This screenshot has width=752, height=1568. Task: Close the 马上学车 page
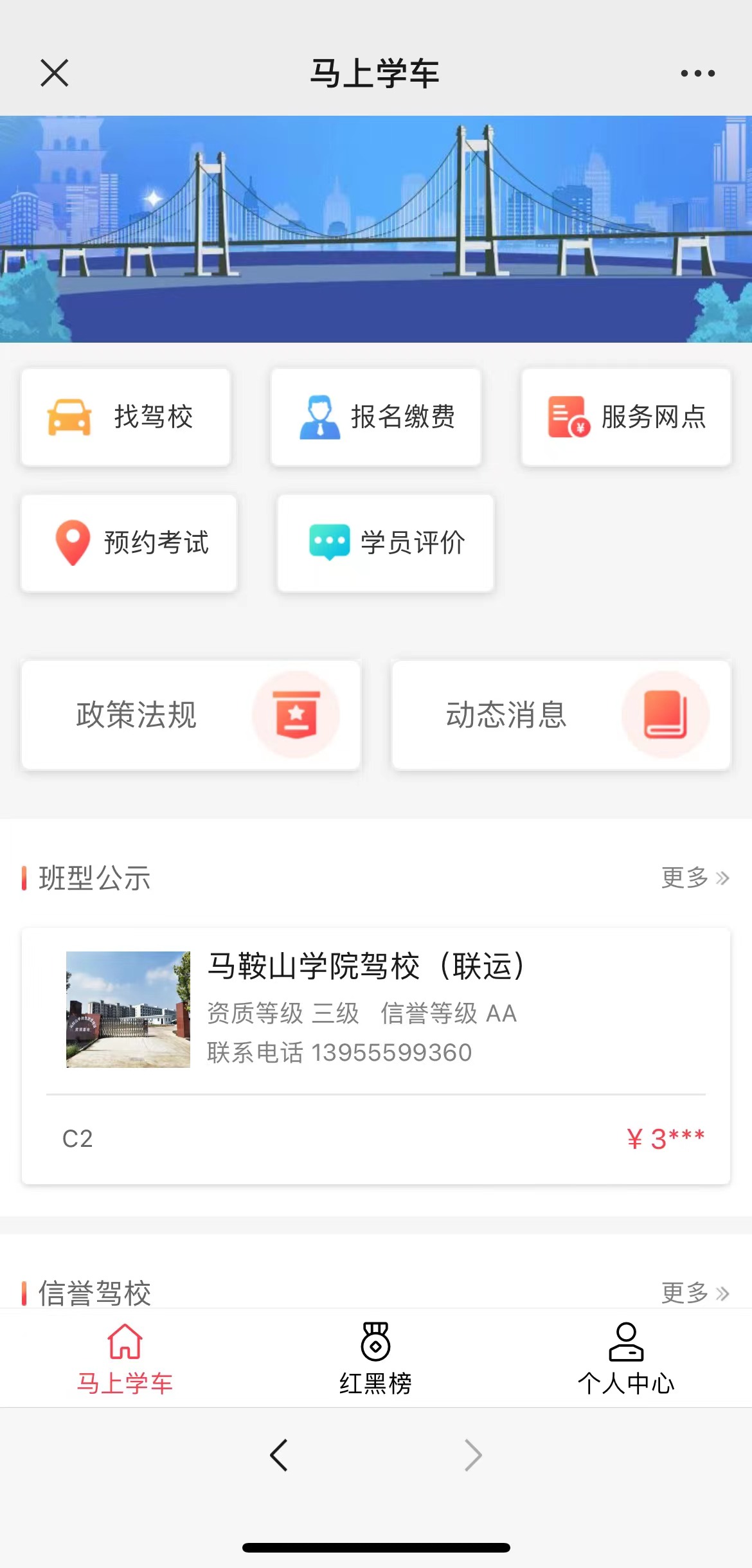[x=55, y=73]
